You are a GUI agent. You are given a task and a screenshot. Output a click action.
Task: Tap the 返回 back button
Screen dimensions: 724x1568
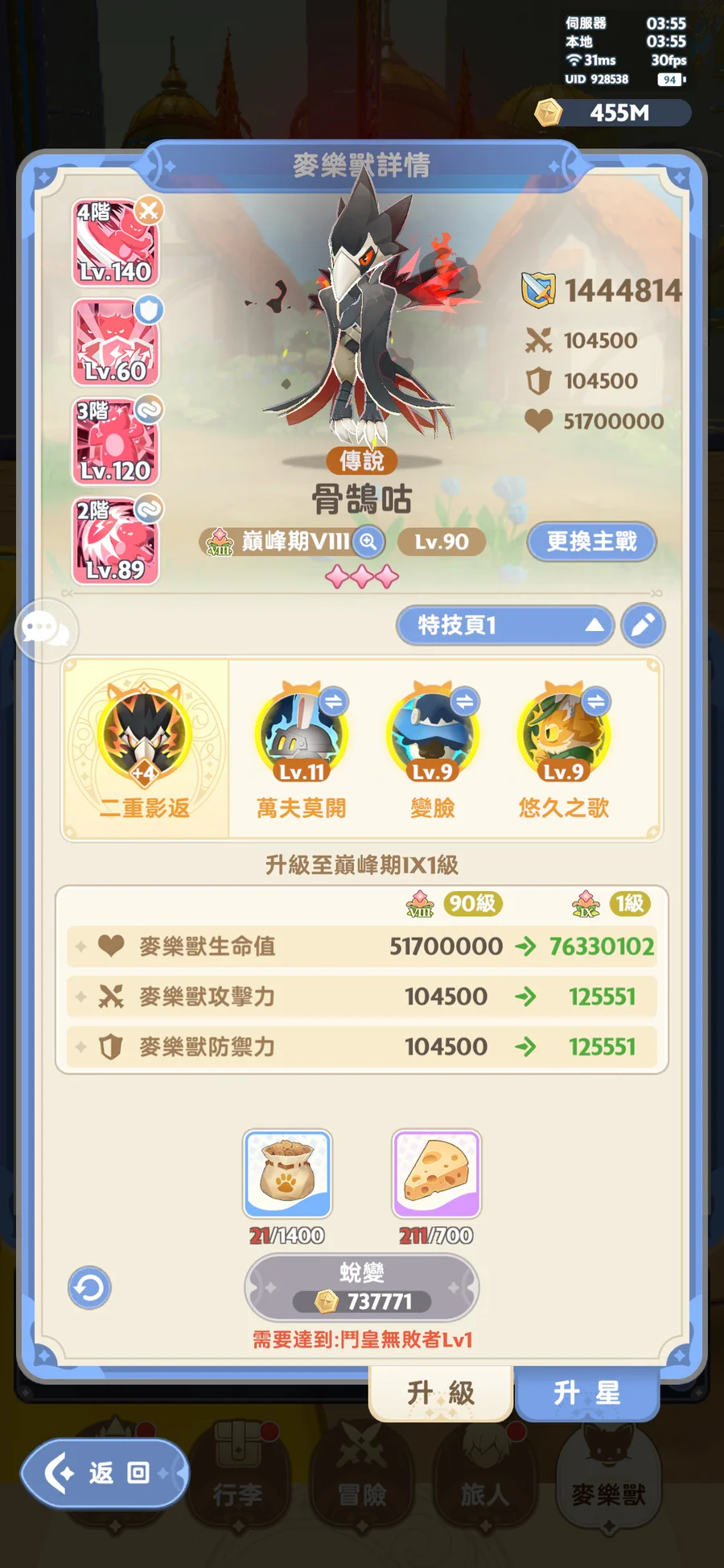click(x=105, y=1473)
